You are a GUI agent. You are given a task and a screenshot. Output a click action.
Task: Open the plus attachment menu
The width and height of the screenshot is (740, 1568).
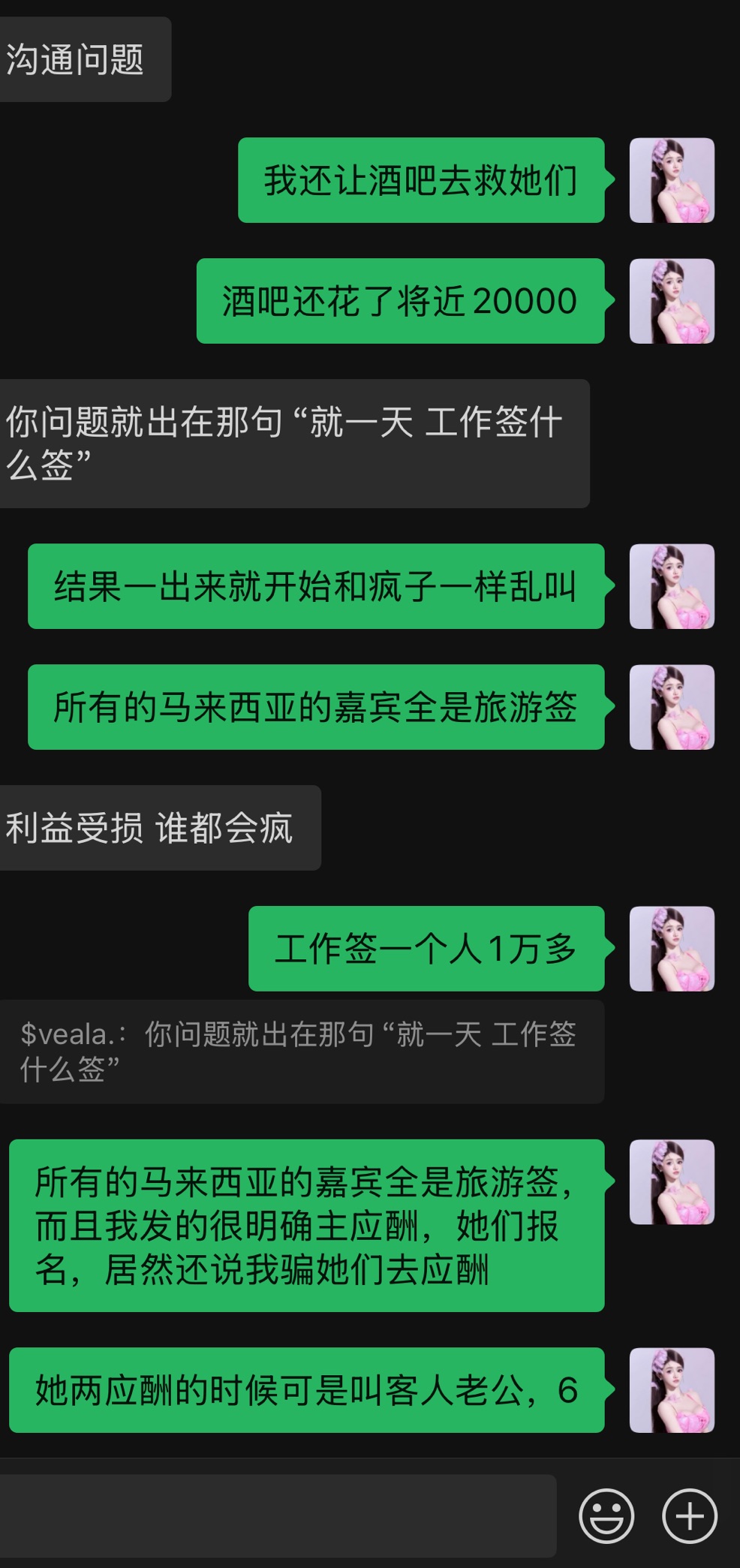coord(690,1515)
